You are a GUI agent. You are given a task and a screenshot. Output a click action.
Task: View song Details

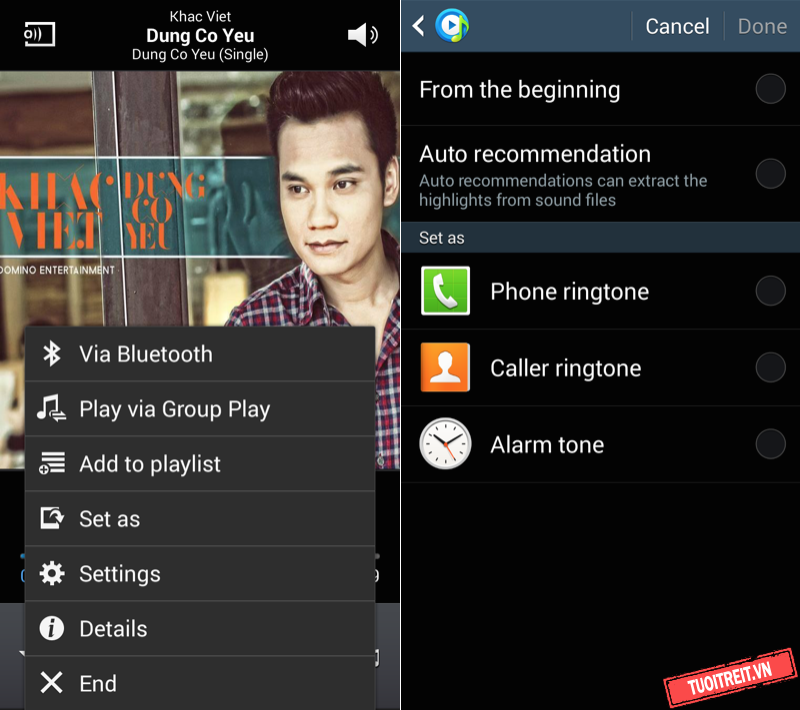coord(200,629)
